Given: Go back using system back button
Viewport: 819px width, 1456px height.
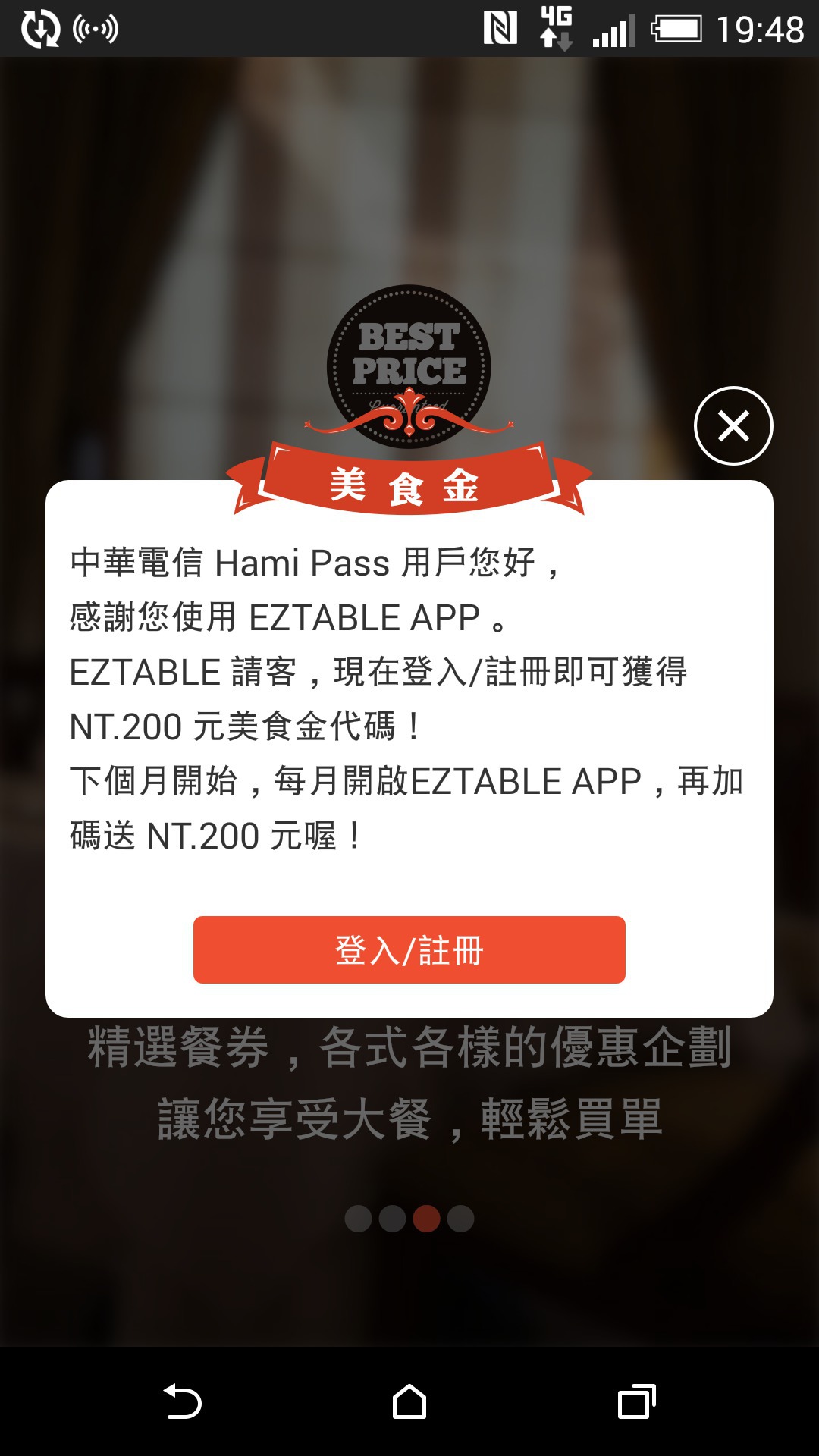Looking at the screenshot, I should click(x=182, y=1401).
